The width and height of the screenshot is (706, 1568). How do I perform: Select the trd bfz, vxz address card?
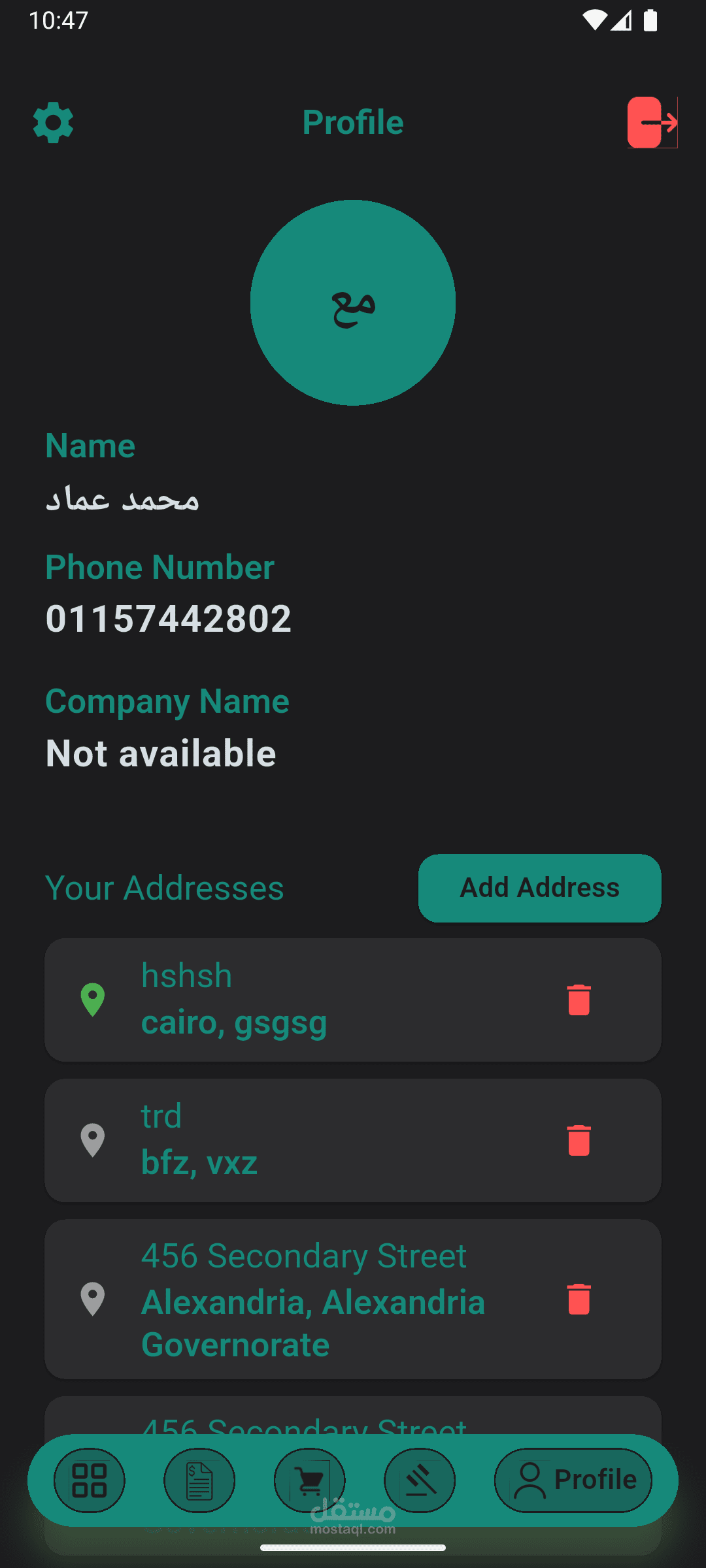314,1140
